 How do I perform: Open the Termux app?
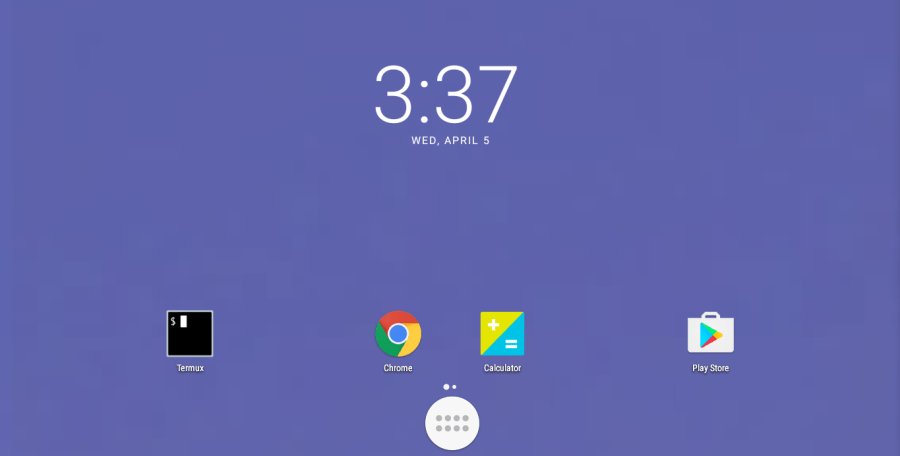(x=190, y=334)
